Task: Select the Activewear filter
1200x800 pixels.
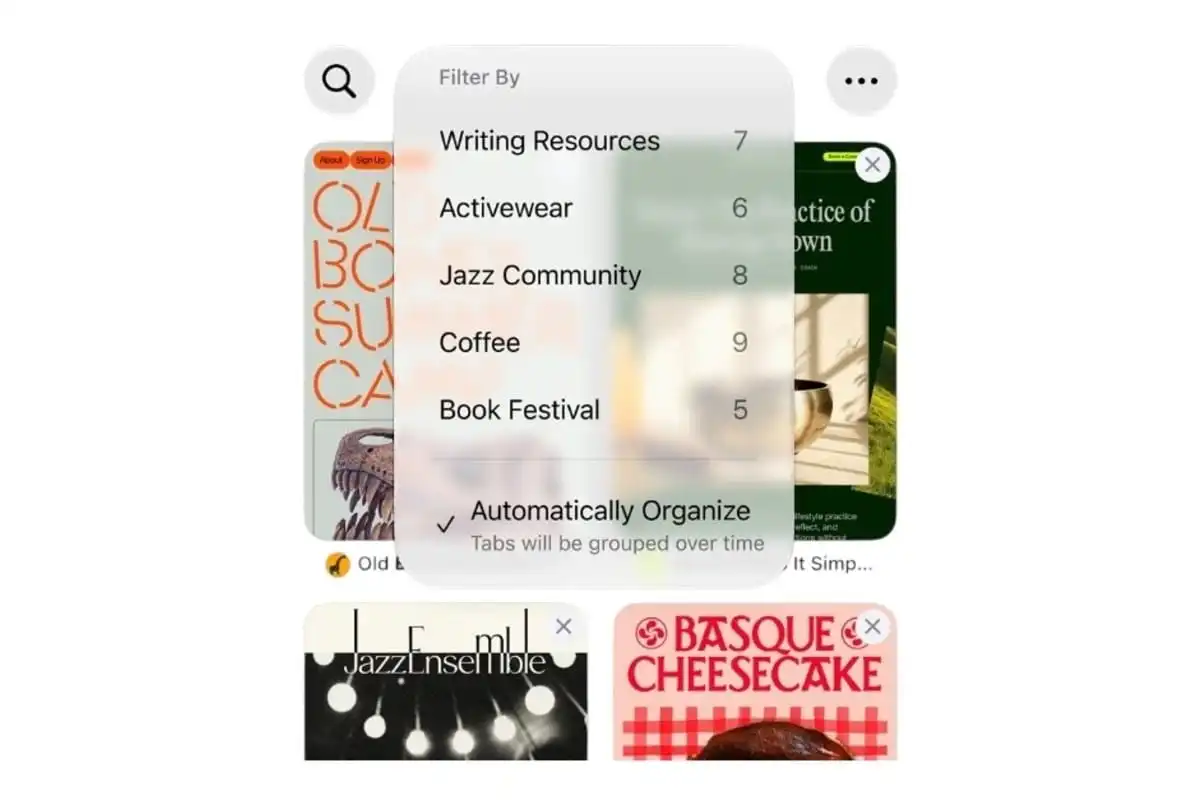Action: click(x=594, y=208)
